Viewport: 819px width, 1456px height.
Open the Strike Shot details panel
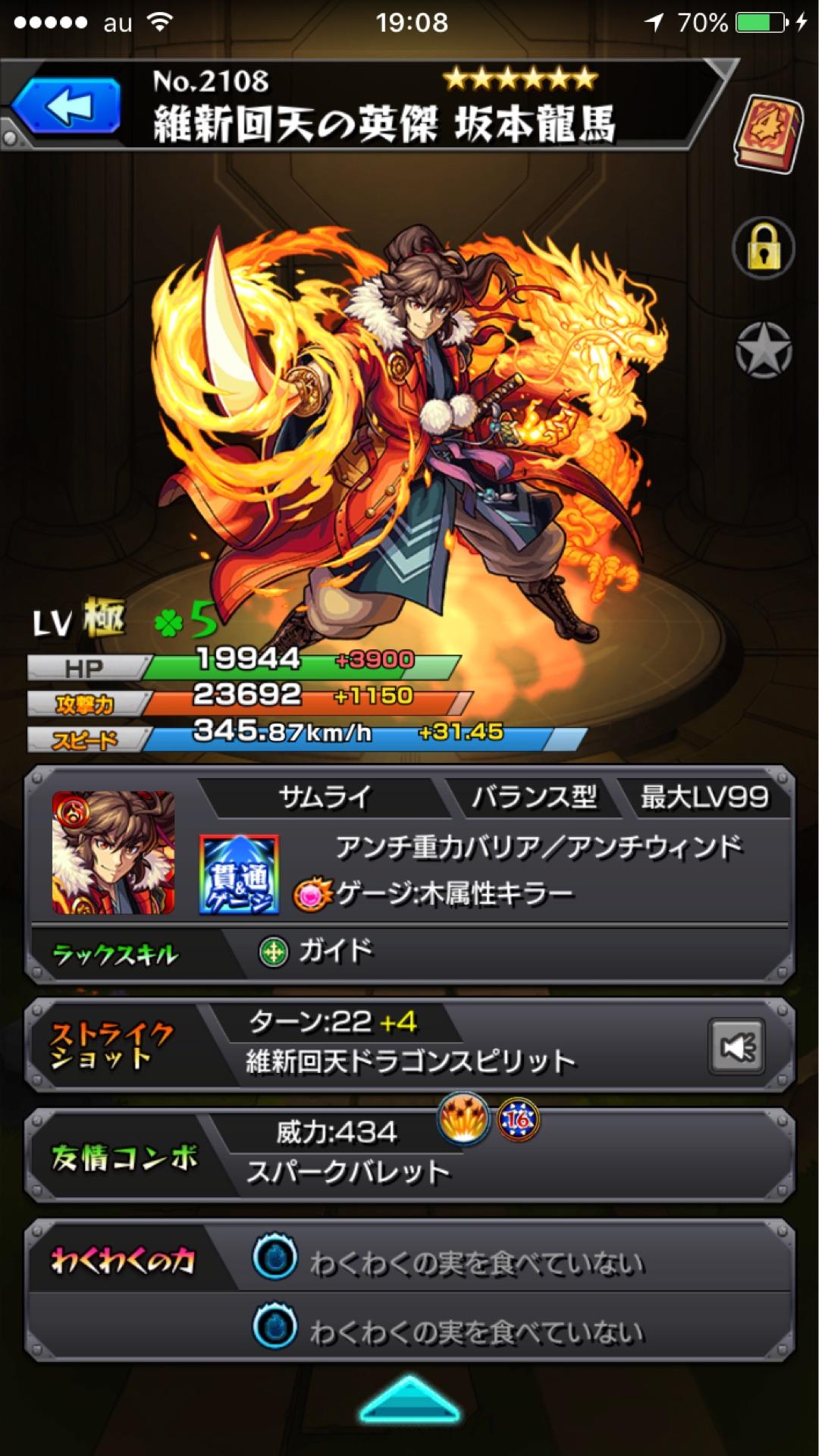pyautogui.click(x=409, y=1046)
